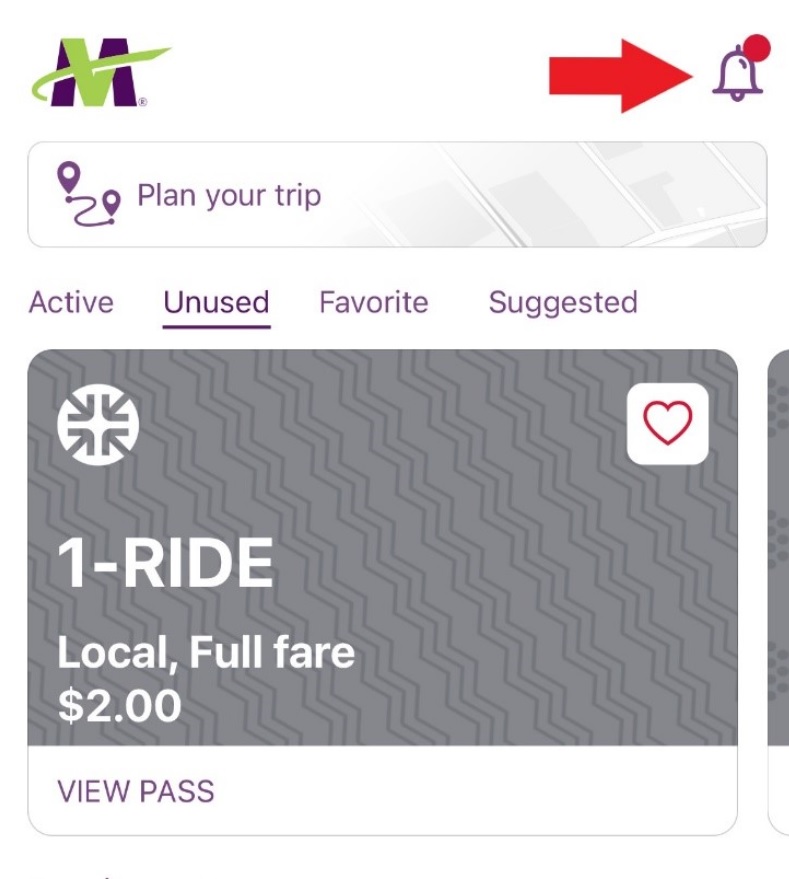Open notifications via the bell icon
Screen dimensions: 789x879
[x=737, y=75]
